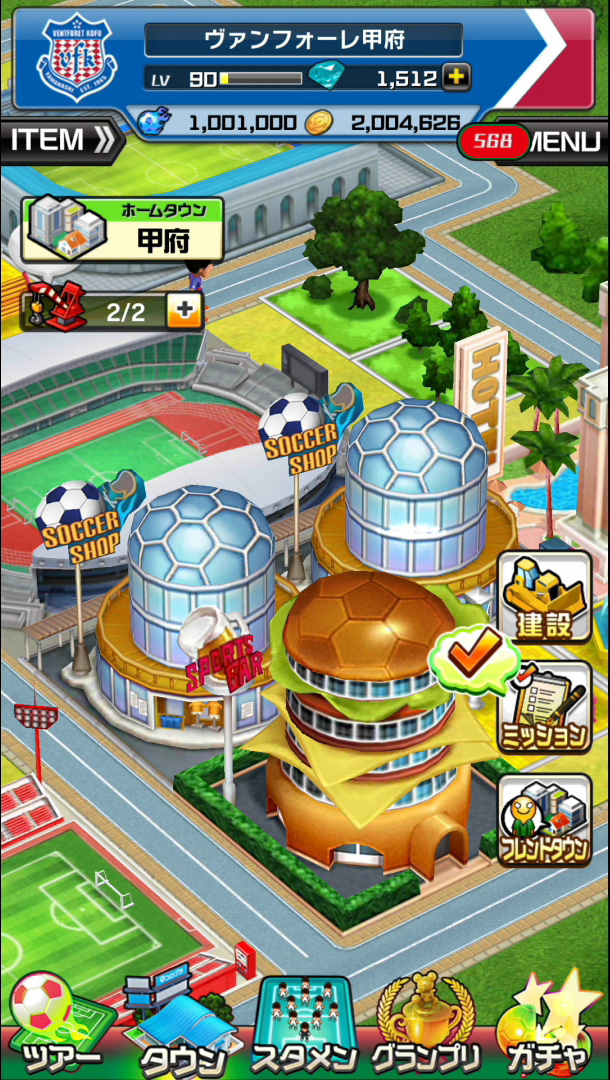Open the ミッション missions list
Viewport: 610px width, 1080px height.
(x=544, y=707)
